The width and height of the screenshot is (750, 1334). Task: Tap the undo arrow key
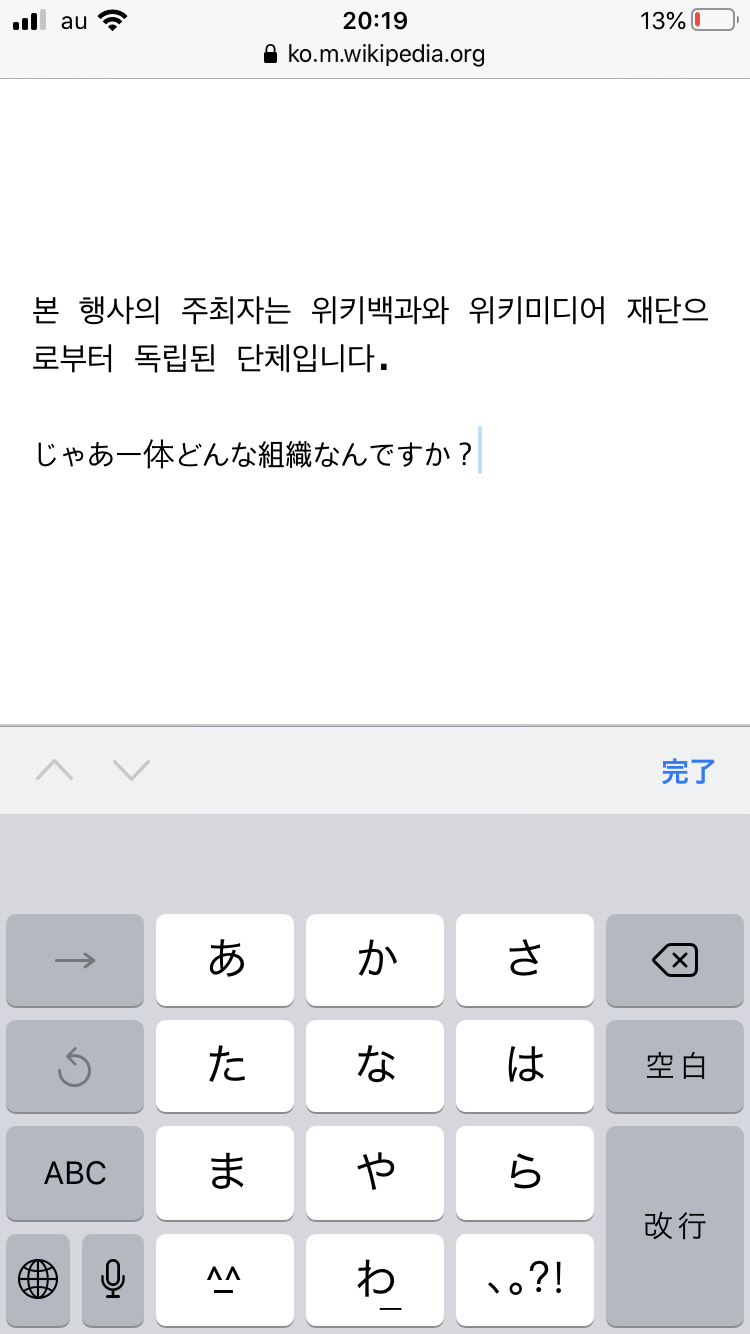click(75, 1067)
